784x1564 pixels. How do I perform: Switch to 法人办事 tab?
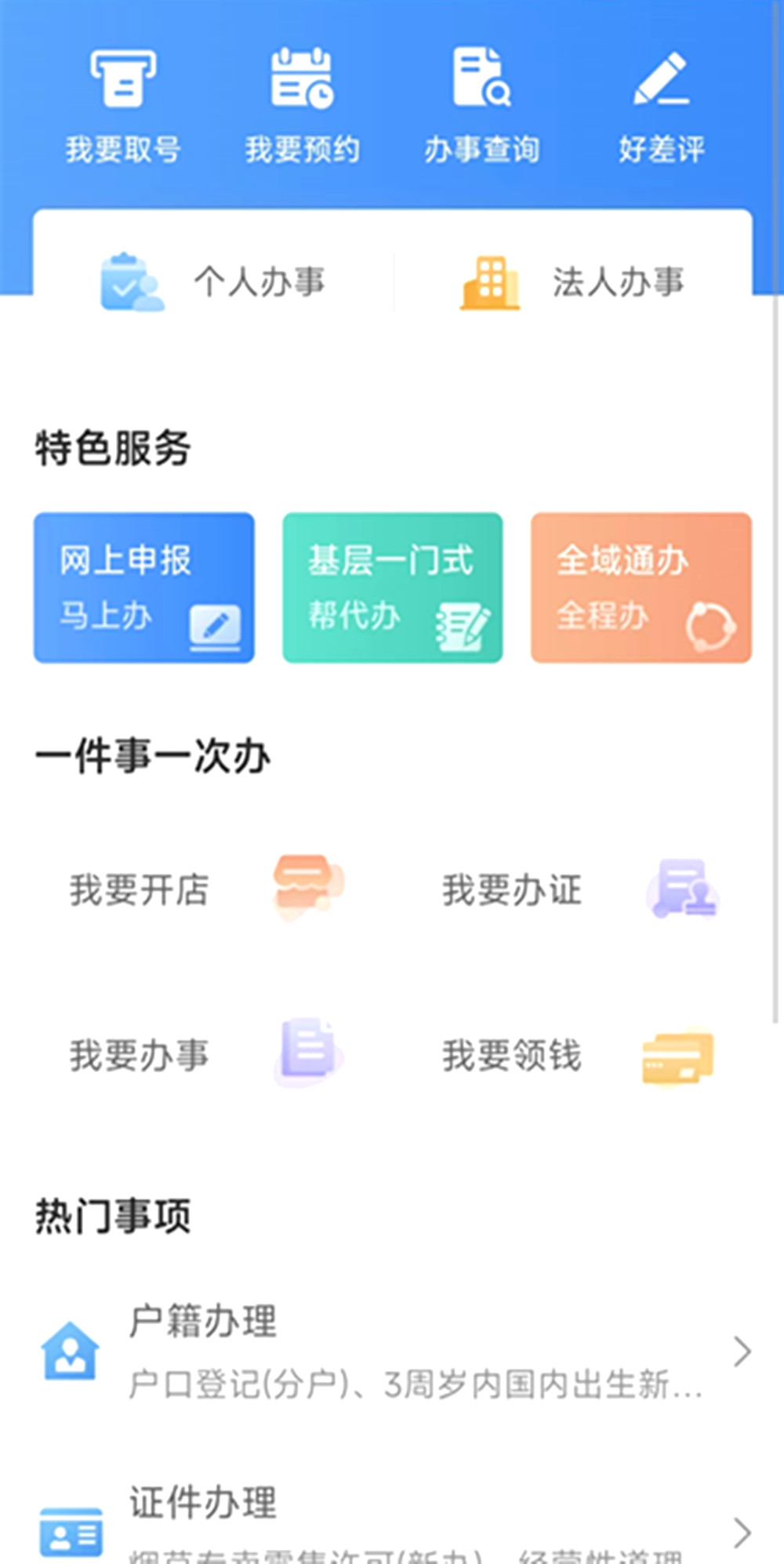tap(572, 282)
